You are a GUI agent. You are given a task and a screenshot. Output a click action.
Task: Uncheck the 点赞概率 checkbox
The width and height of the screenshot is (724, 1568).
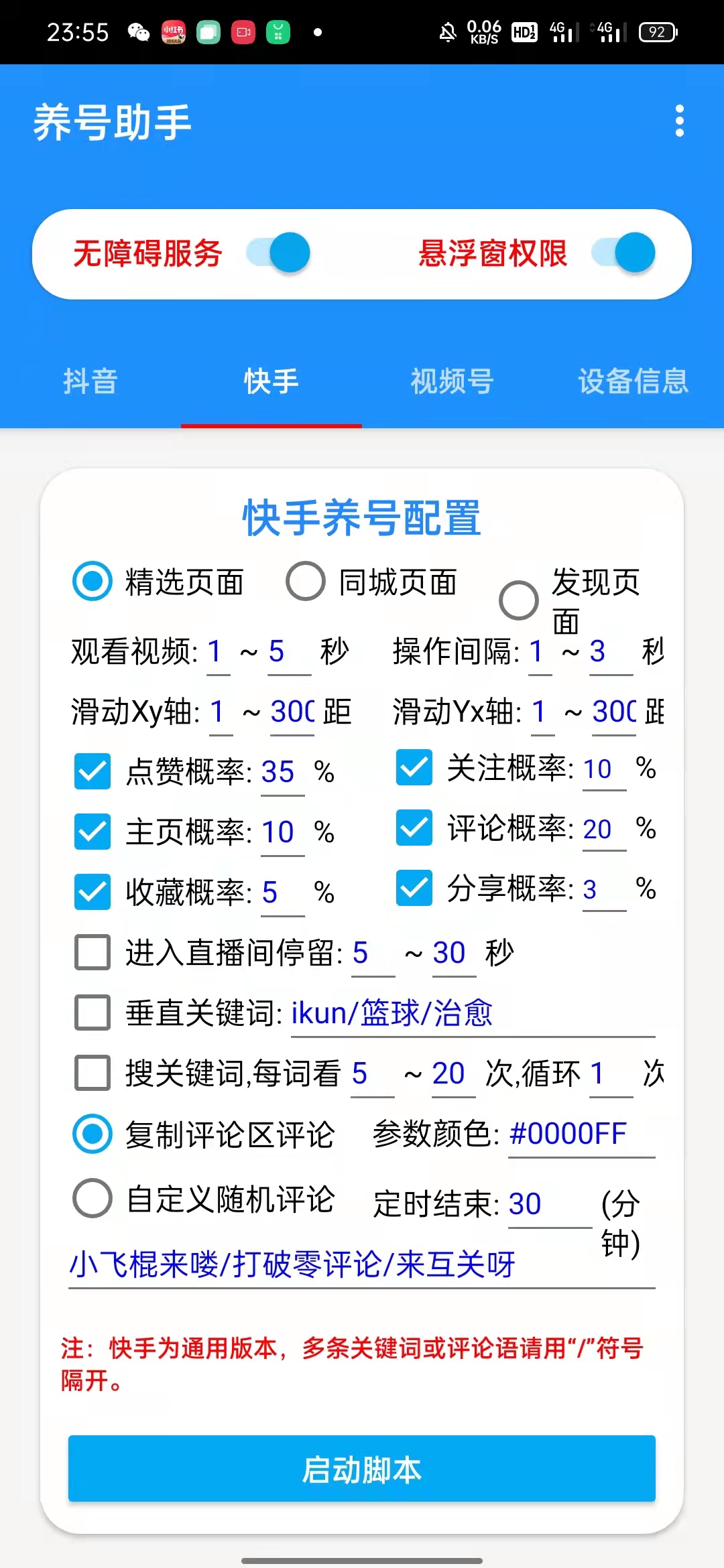pos(92,771)
